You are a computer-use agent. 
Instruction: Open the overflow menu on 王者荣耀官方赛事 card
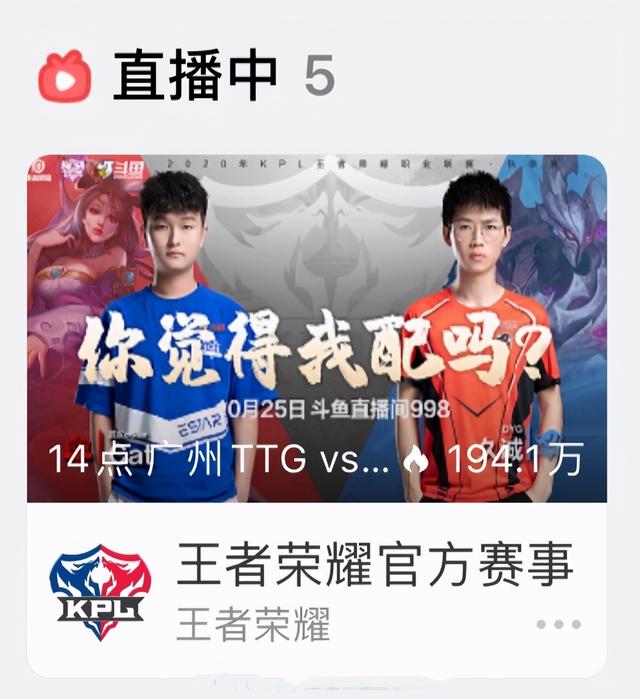[558, 624]
